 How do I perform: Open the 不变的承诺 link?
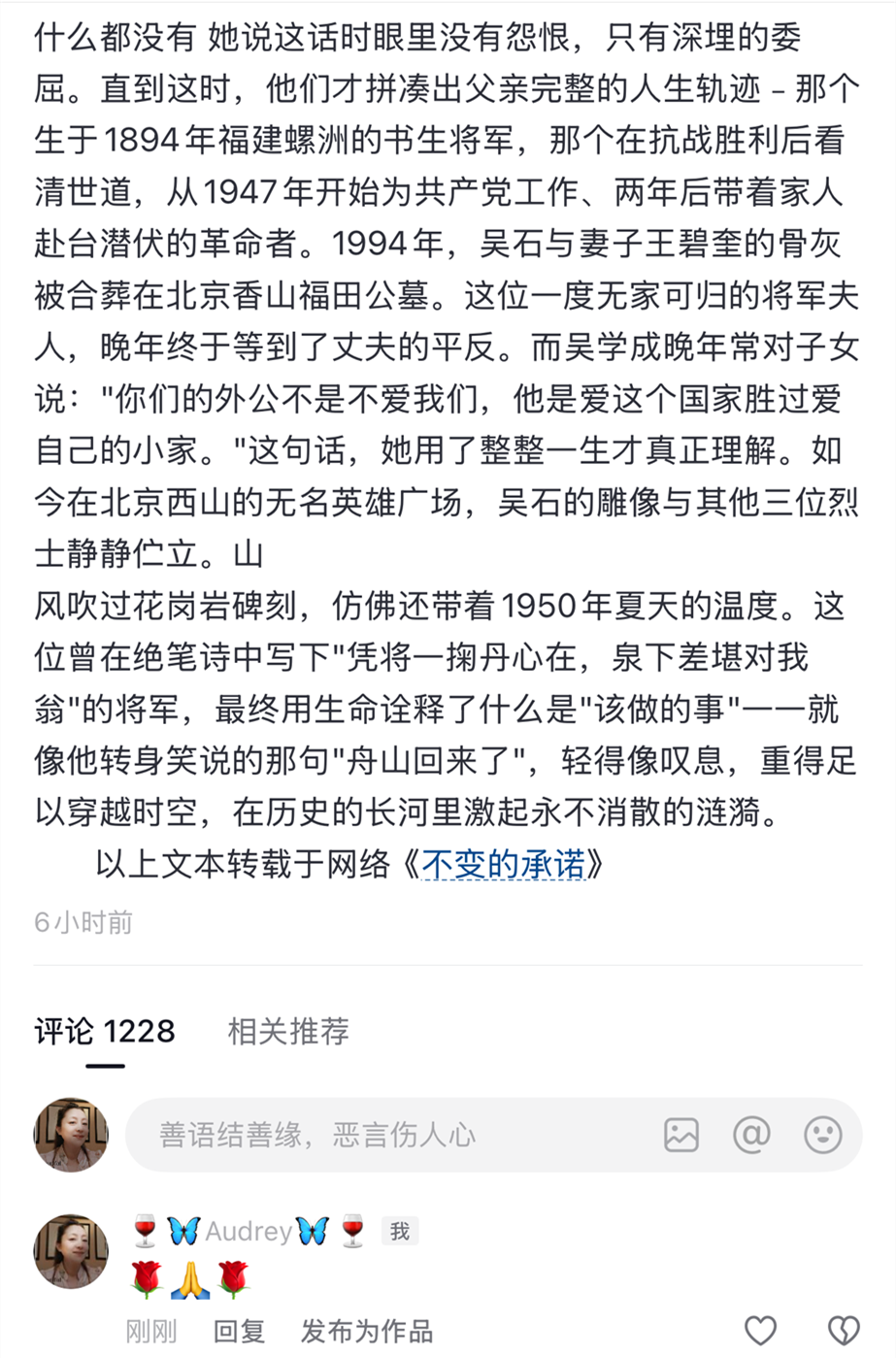click(503, 863)
